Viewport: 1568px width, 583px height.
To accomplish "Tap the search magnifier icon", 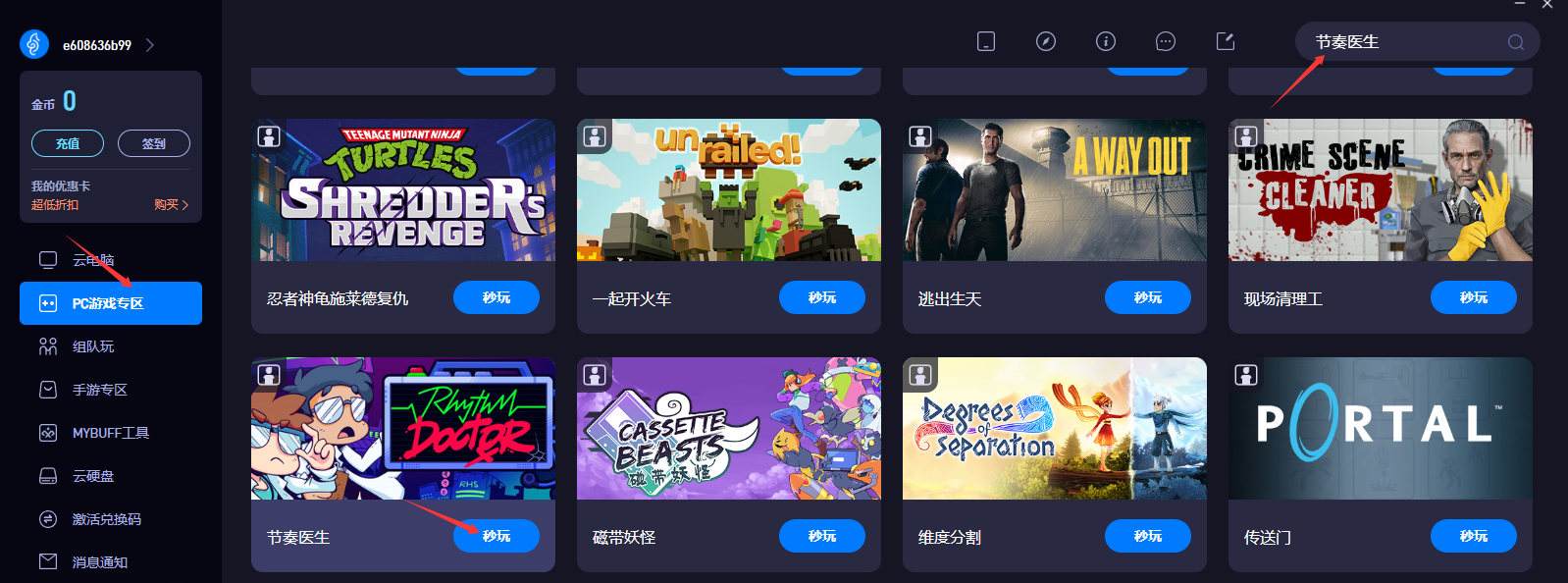I will [1515, 42].
